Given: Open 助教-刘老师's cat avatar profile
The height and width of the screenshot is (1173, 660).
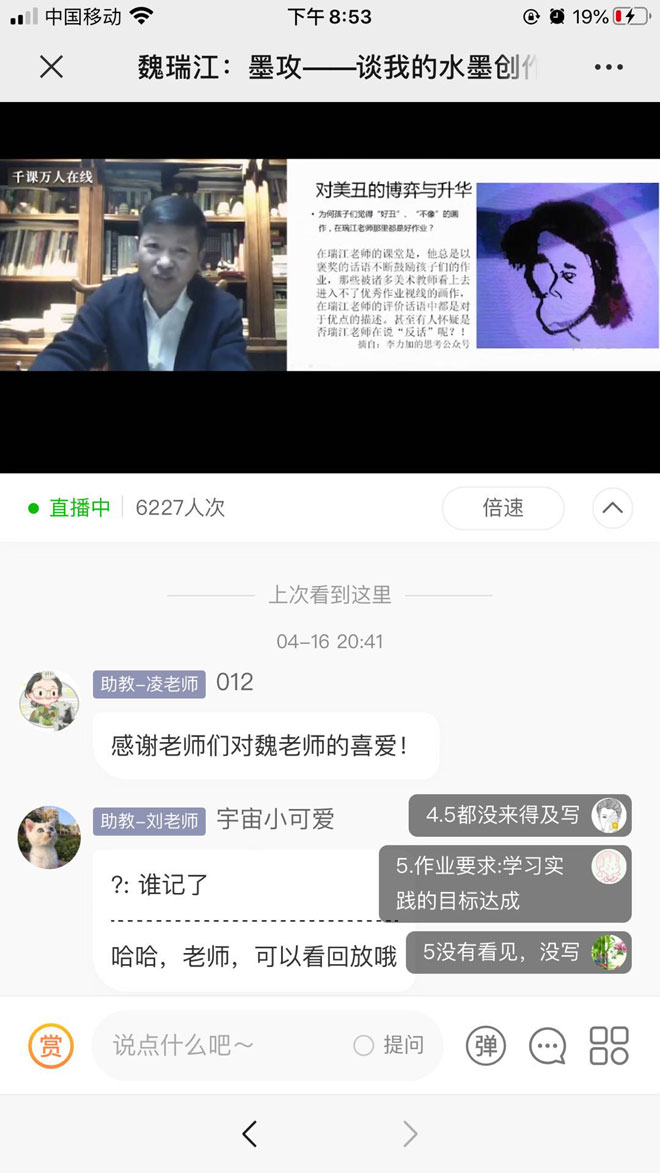Looking at the screenshot, I should pyautogui.click(x=49, y=837).
